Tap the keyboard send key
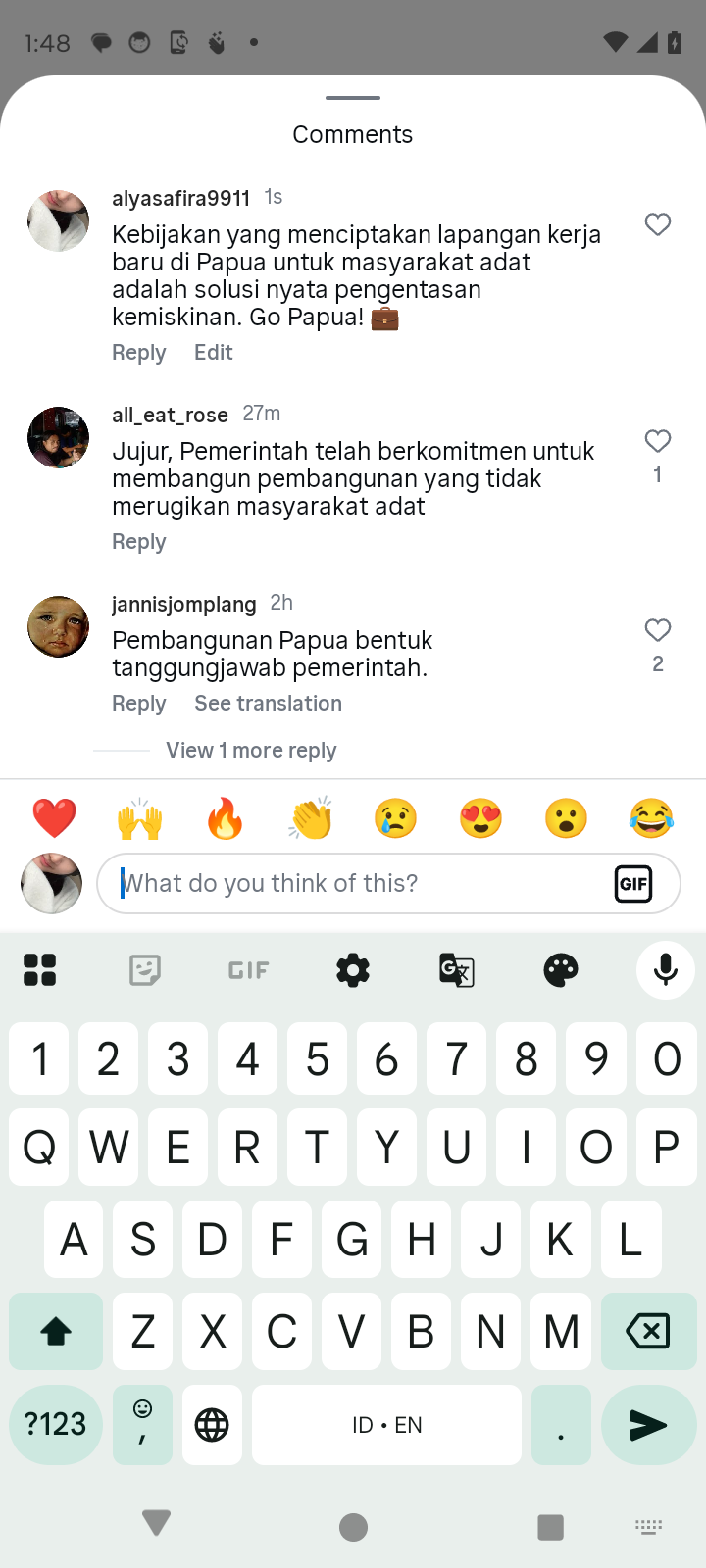Viewport: 706px width, 1568px height. [647, 1425]
